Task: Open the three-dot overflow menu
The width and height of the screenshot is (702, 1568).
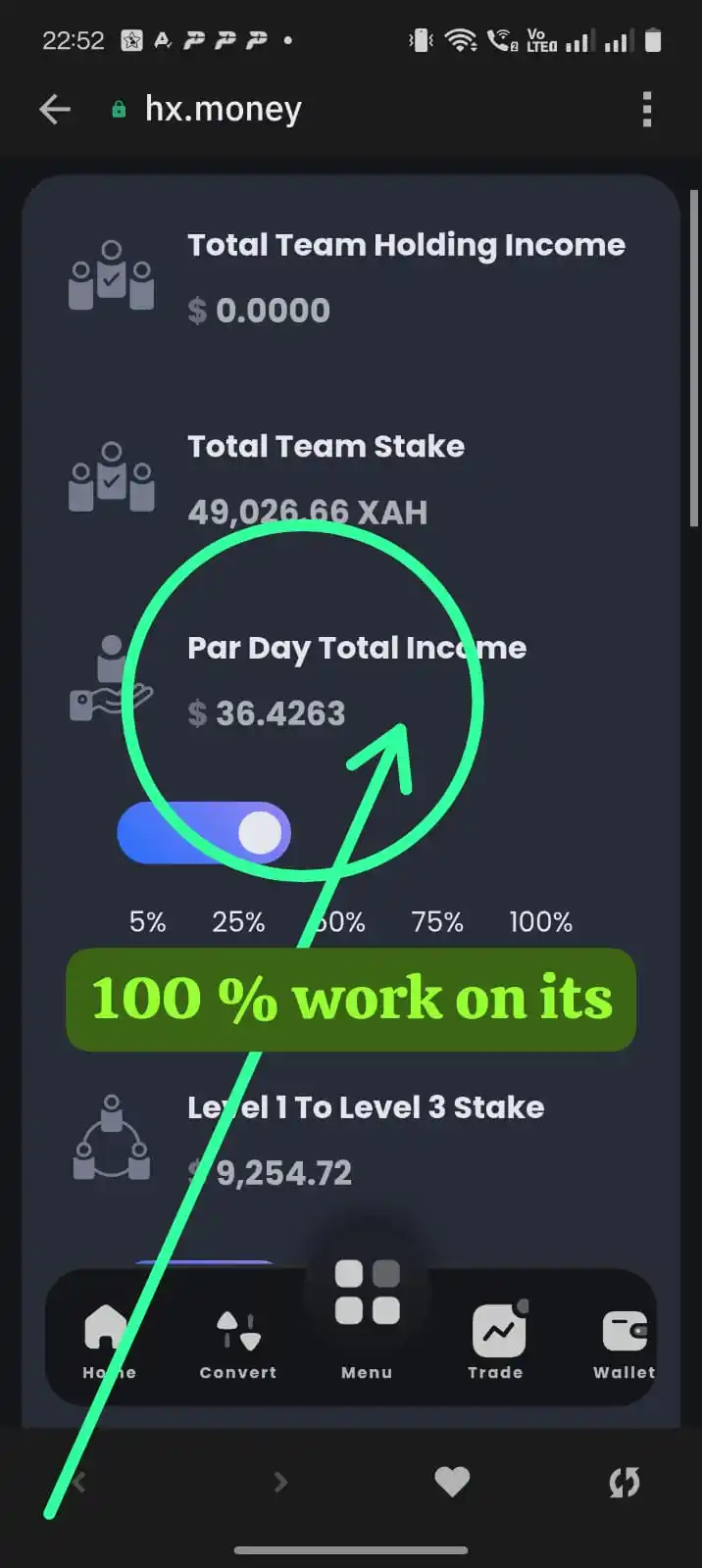Action: [646, 110]
